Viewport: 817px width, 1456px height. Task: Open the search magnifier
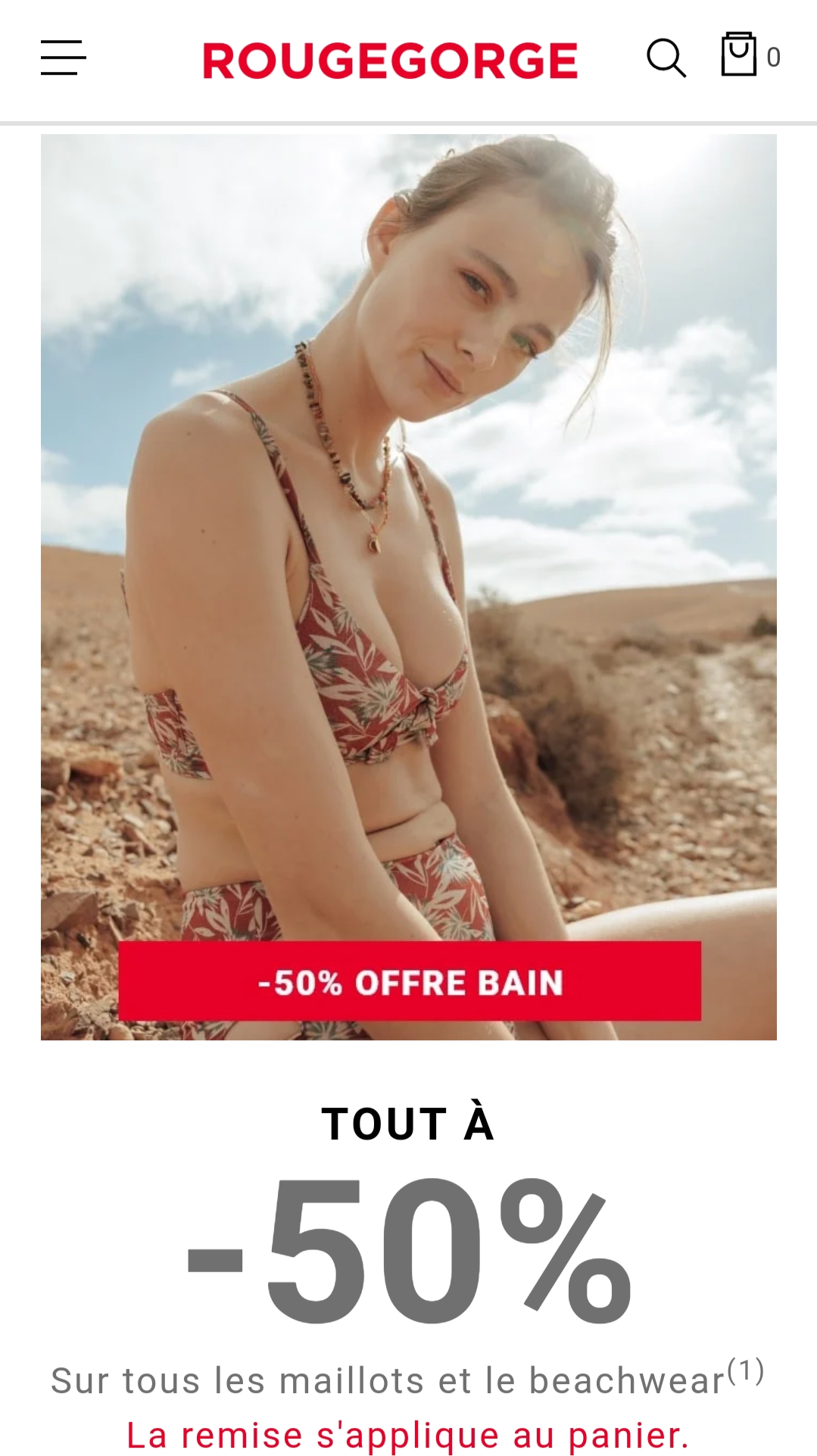tap(666, 58)
